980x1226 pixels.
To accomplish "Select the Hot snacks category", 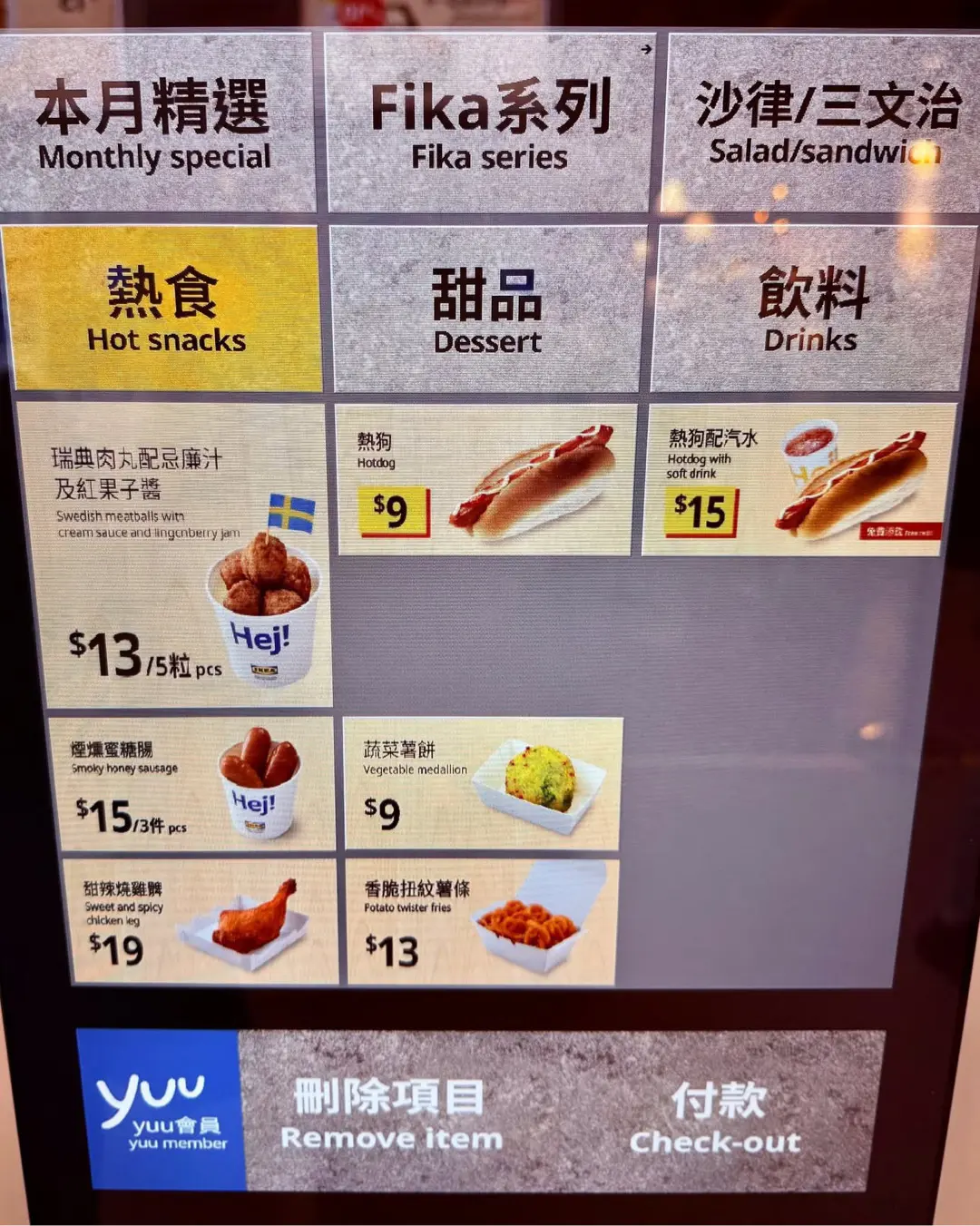I will [x=165, y=310].
